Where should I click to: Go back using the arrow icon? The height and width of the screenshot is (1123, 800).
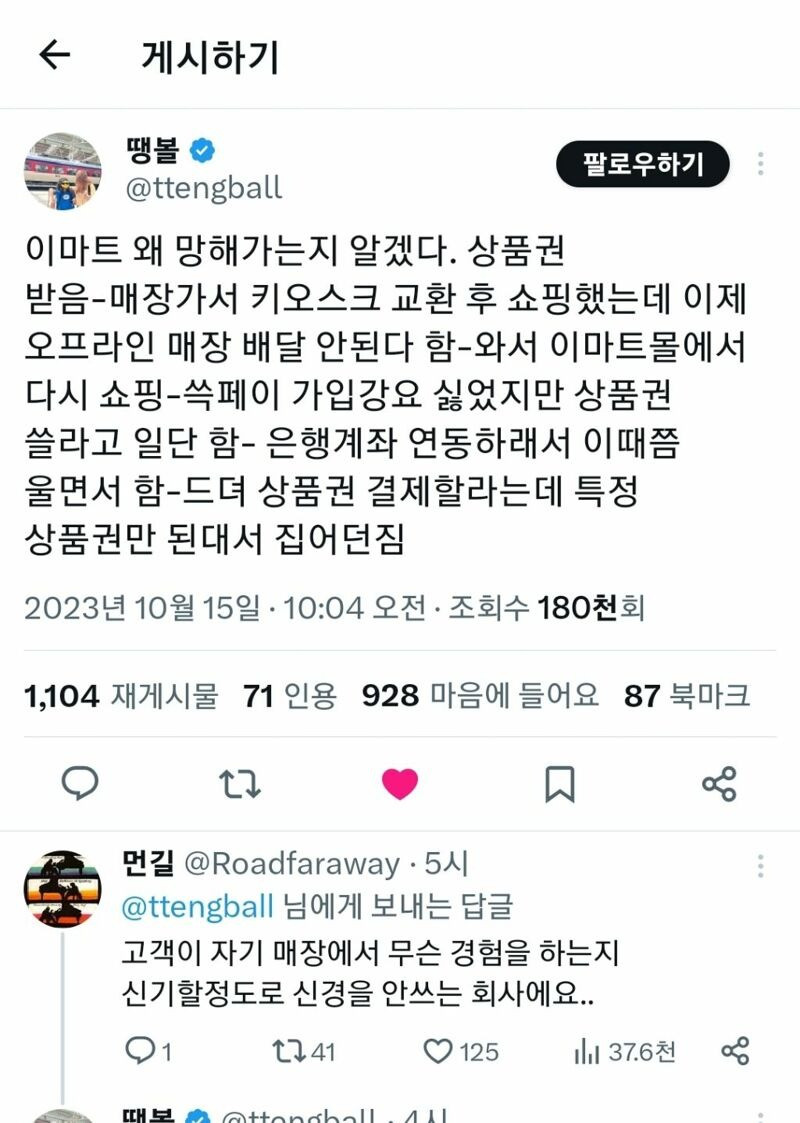(x=54, y=55)
